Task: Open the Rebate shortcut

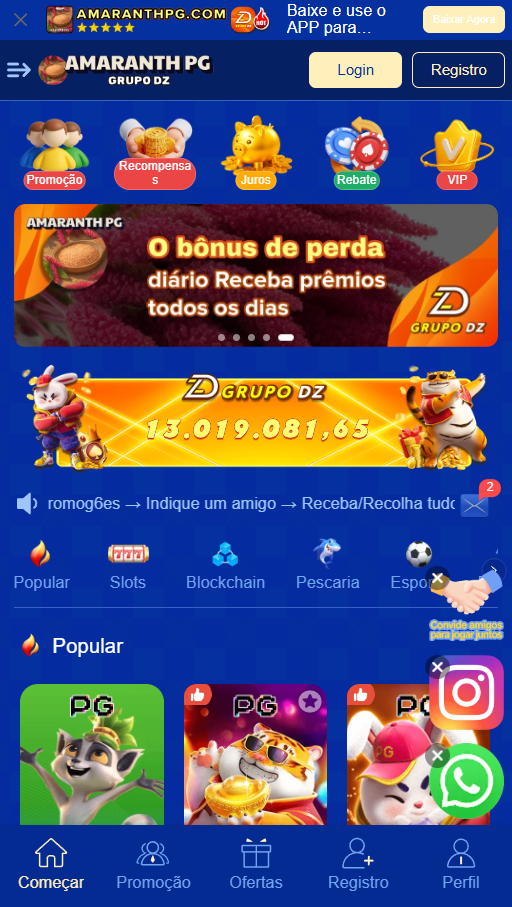Action: tap(356, 153)
